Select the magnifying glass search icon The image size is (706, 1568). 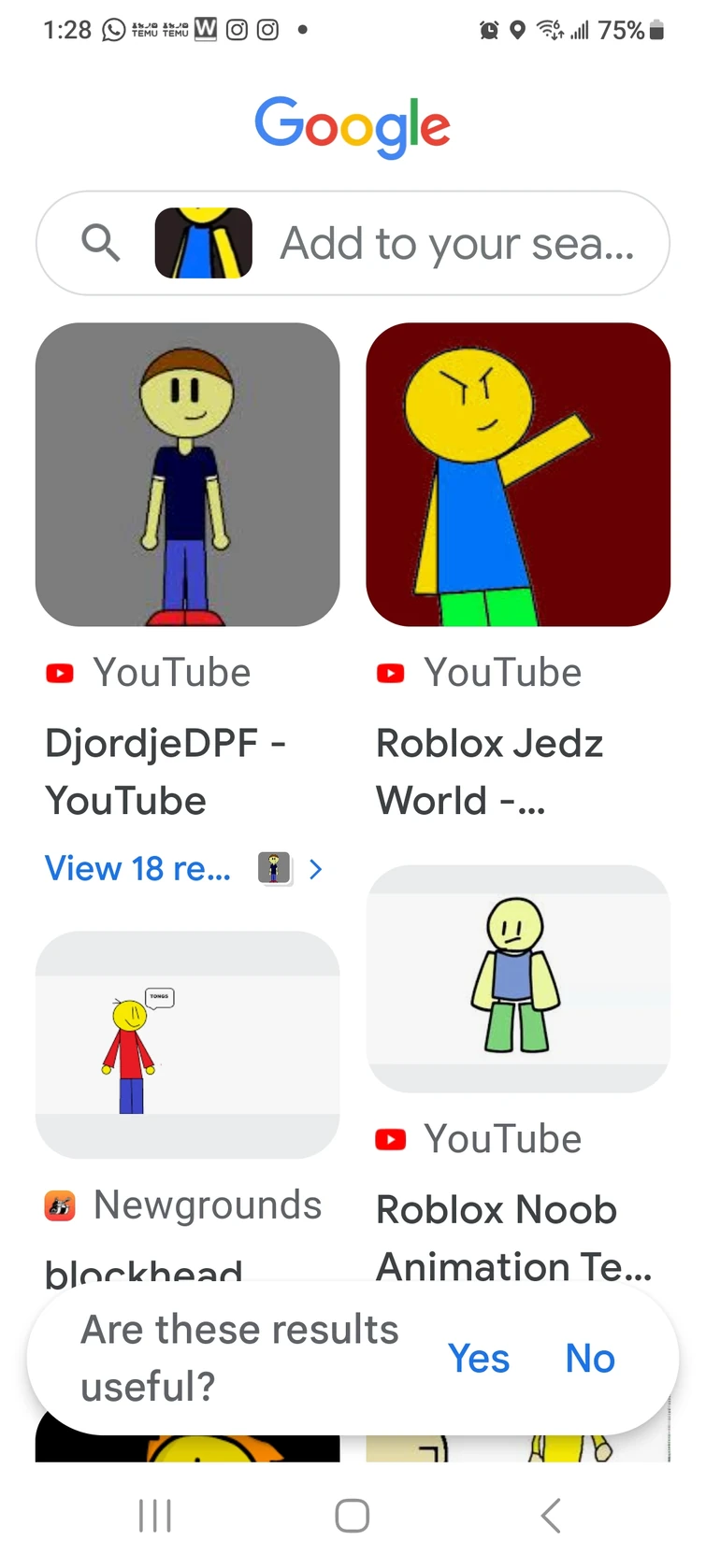101,243
